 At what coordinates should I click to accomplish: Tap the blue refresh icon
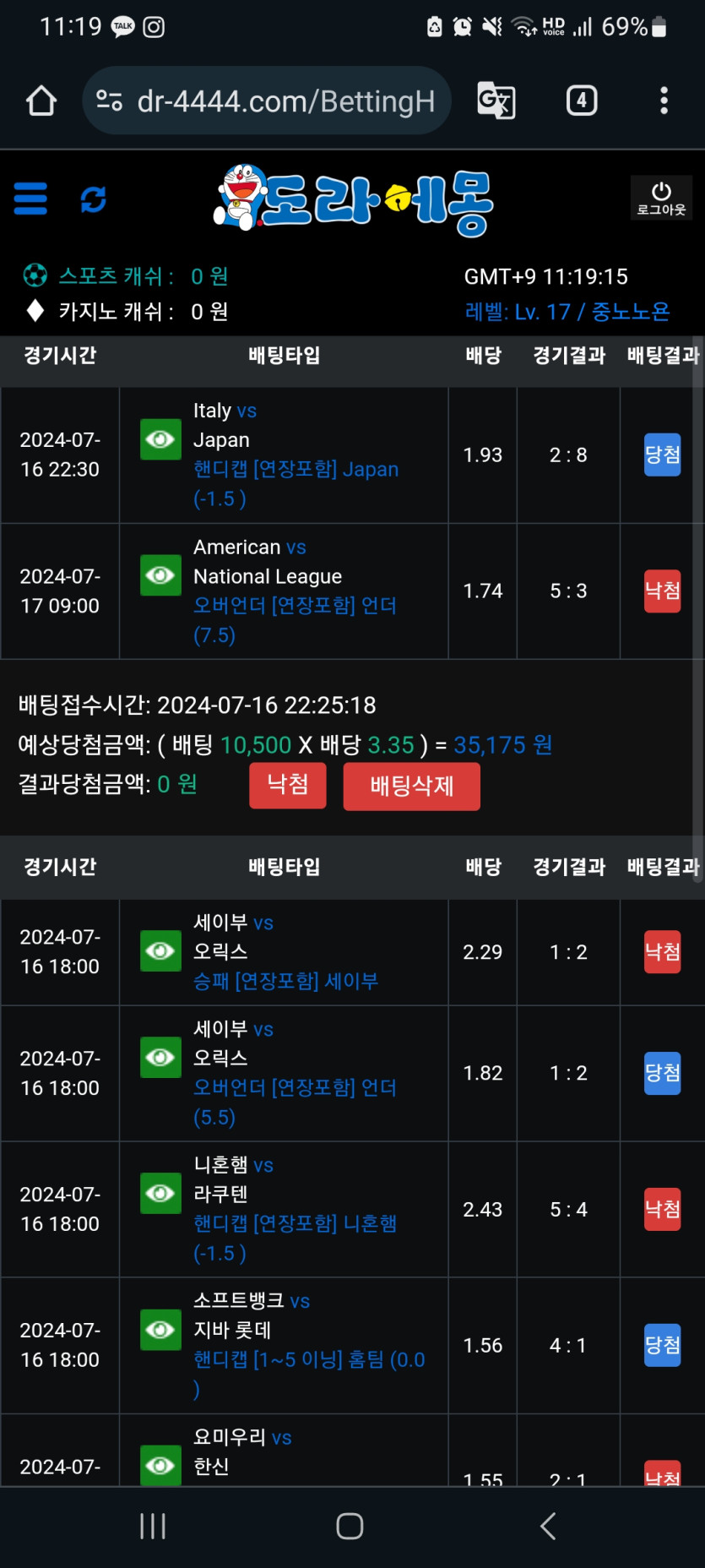point(93,199)
